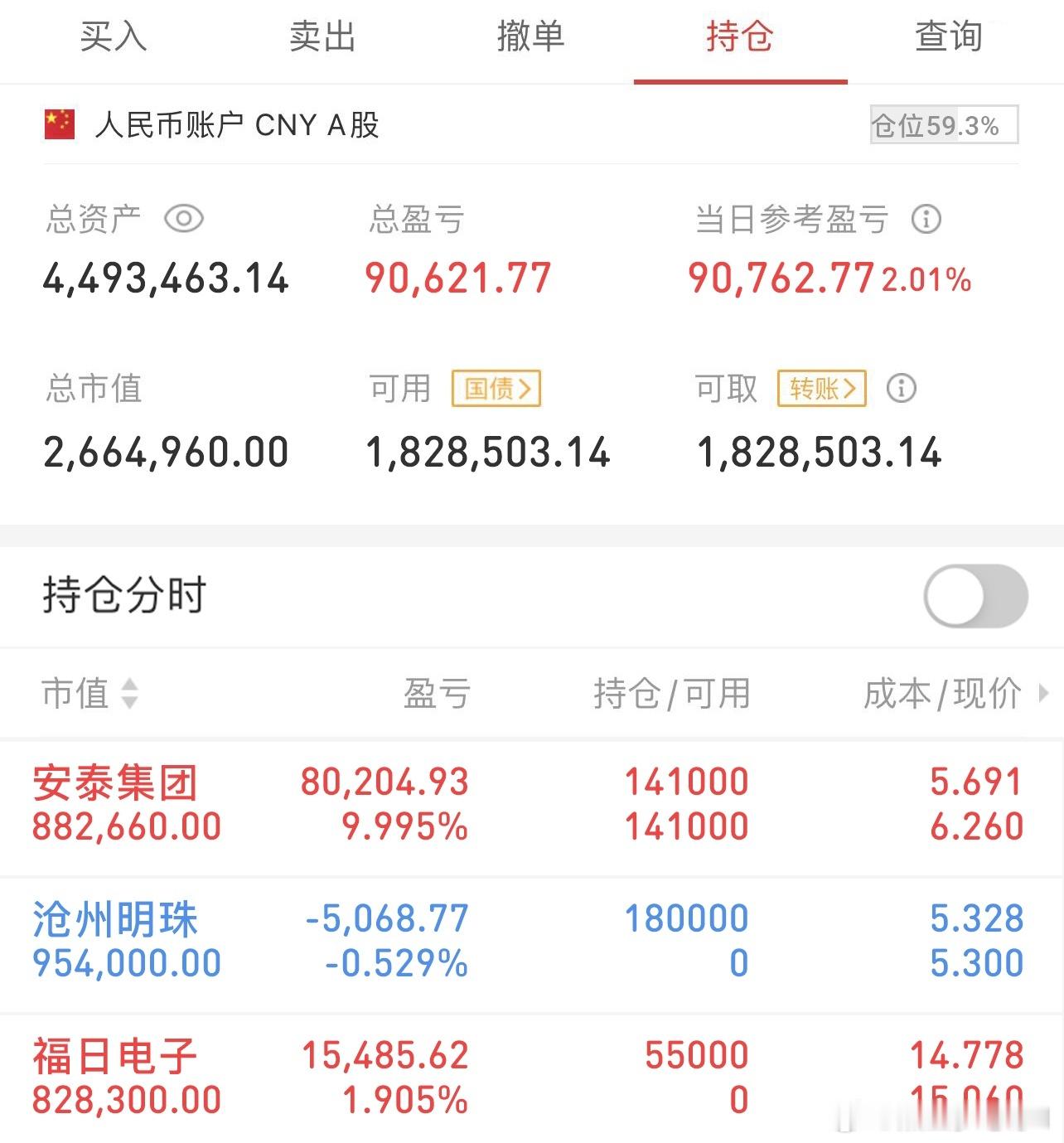The width and height of the screenshot is (1064, 1143).
Task: Switch to the 查询 tab
Action: [x=949, y=37]
